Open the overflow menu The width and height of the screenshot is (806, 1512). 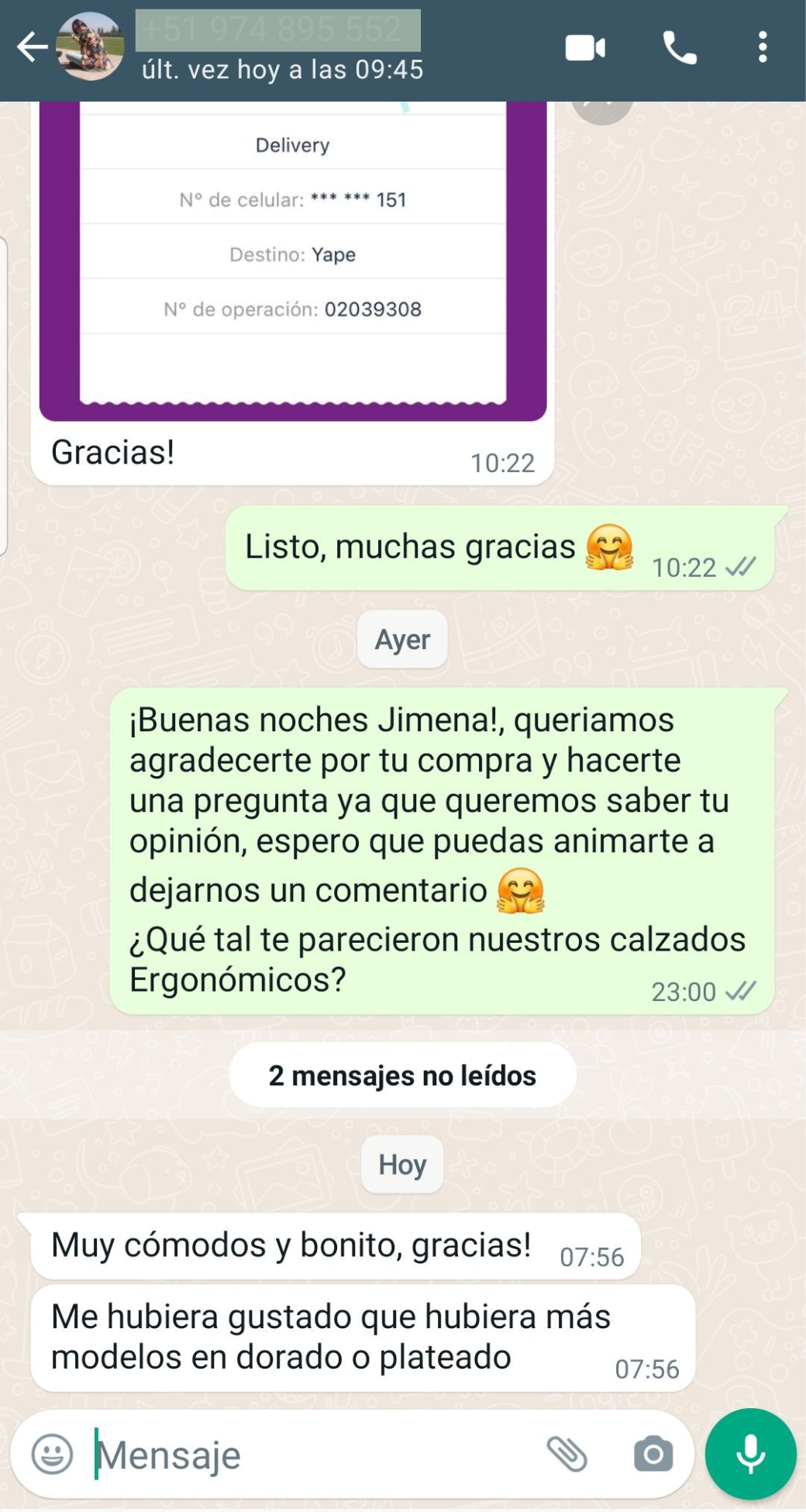tap(763, 48)
